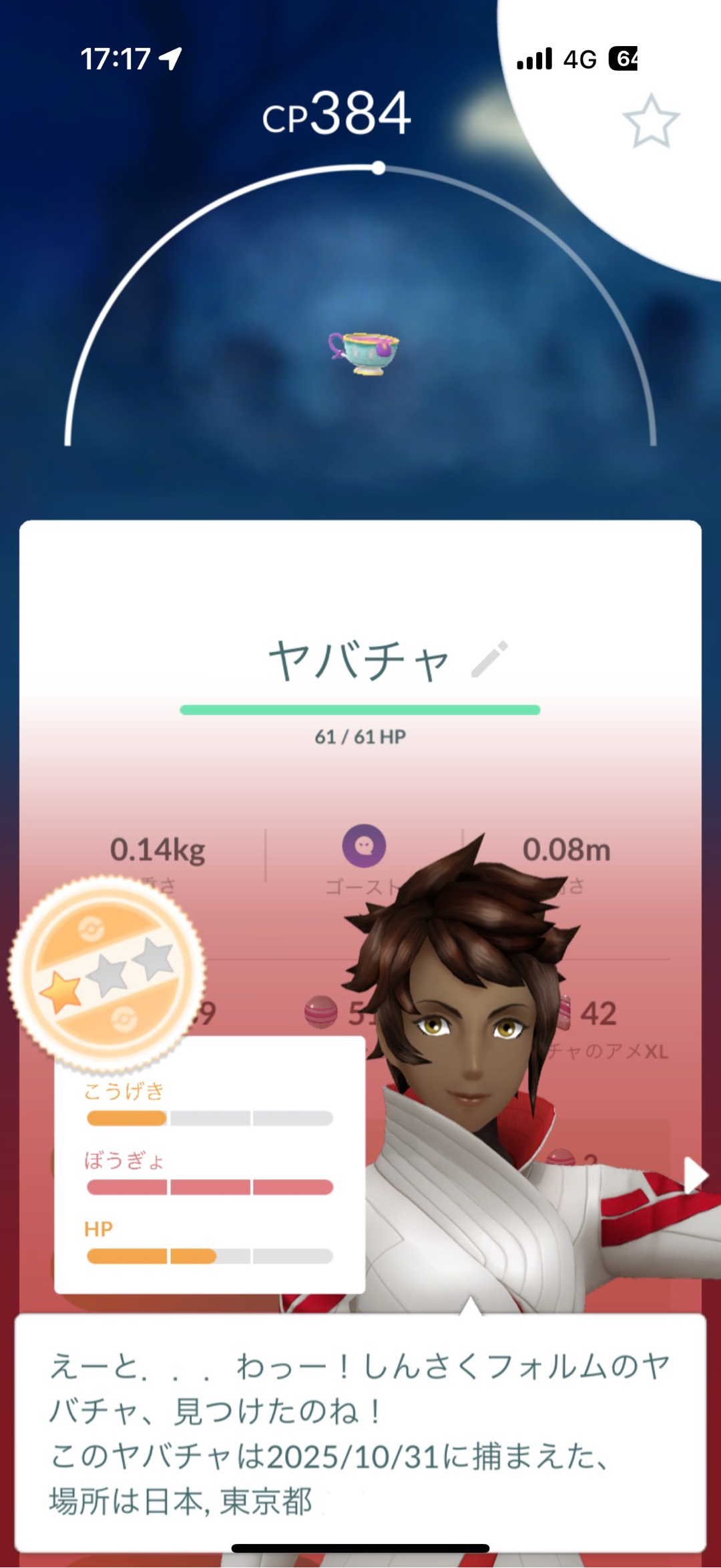Viewport: 721px width, 1568px height.
Task: Mark ヤバチャ as a favorite with the star
Action: [x=650, y=121]
